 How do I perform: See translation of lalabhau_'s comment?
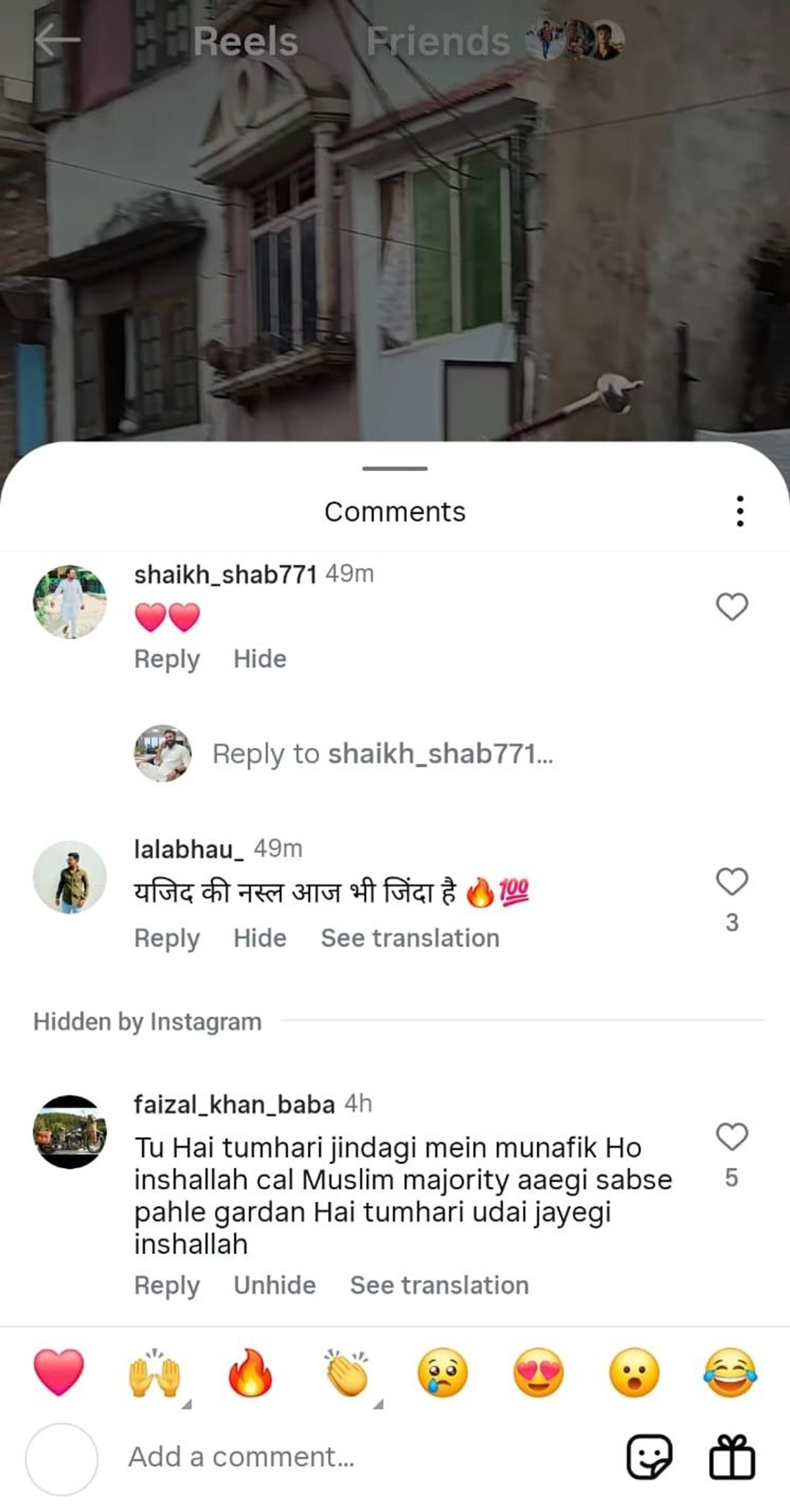pyautogui.click(x=409, y=938)
